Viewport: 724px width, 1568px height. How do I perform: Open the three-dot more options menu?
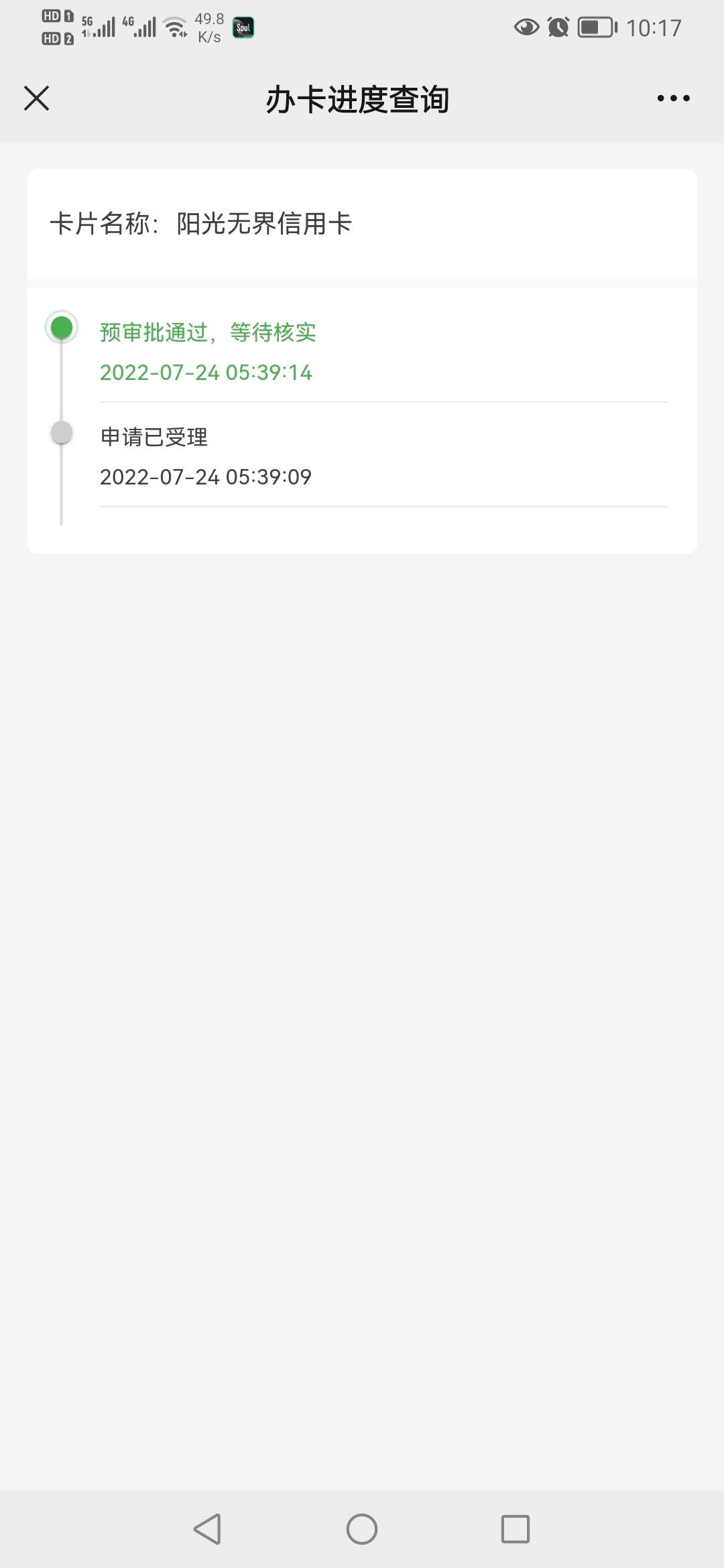click(x=673, y=99)
